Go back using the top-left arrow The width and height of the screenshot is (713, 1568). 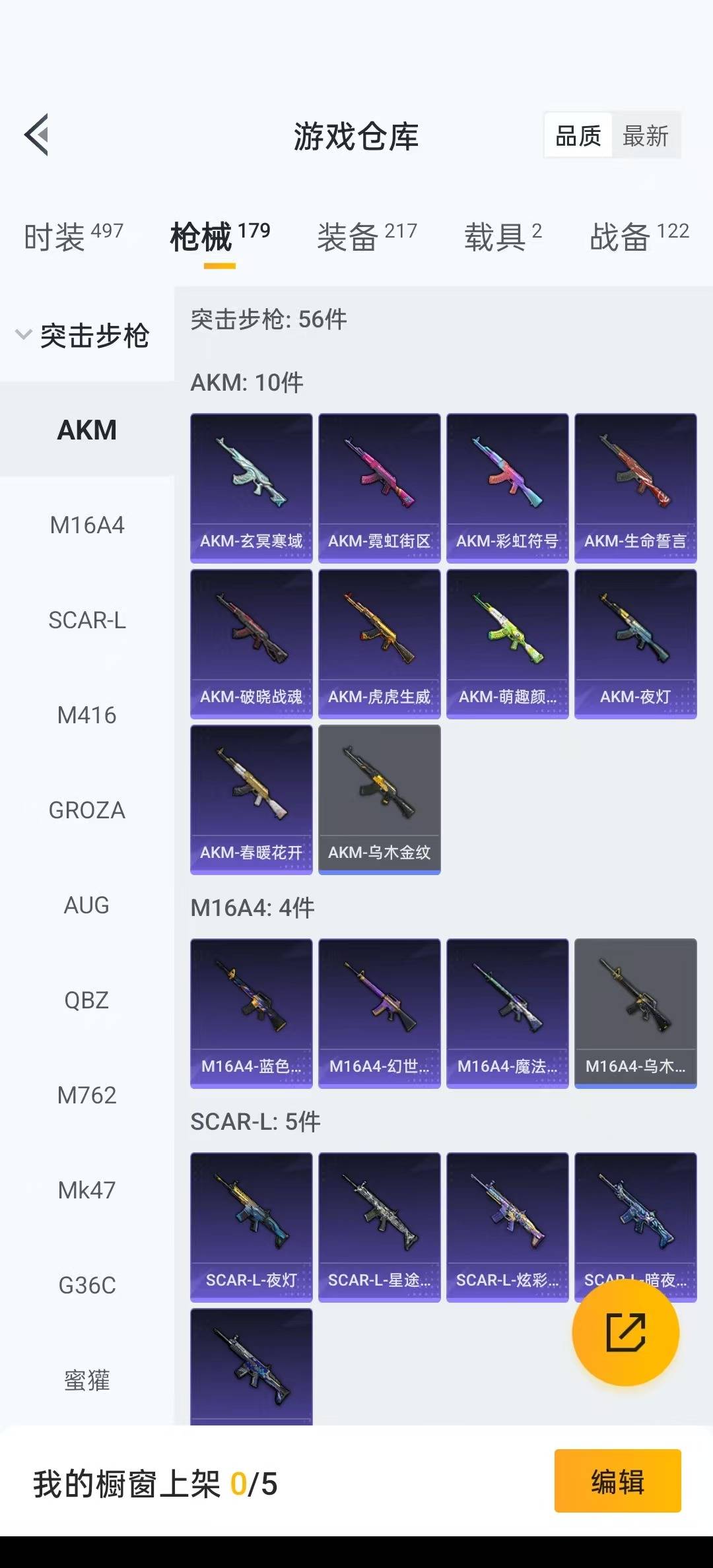pyautogui.click(x=37, y=135)
